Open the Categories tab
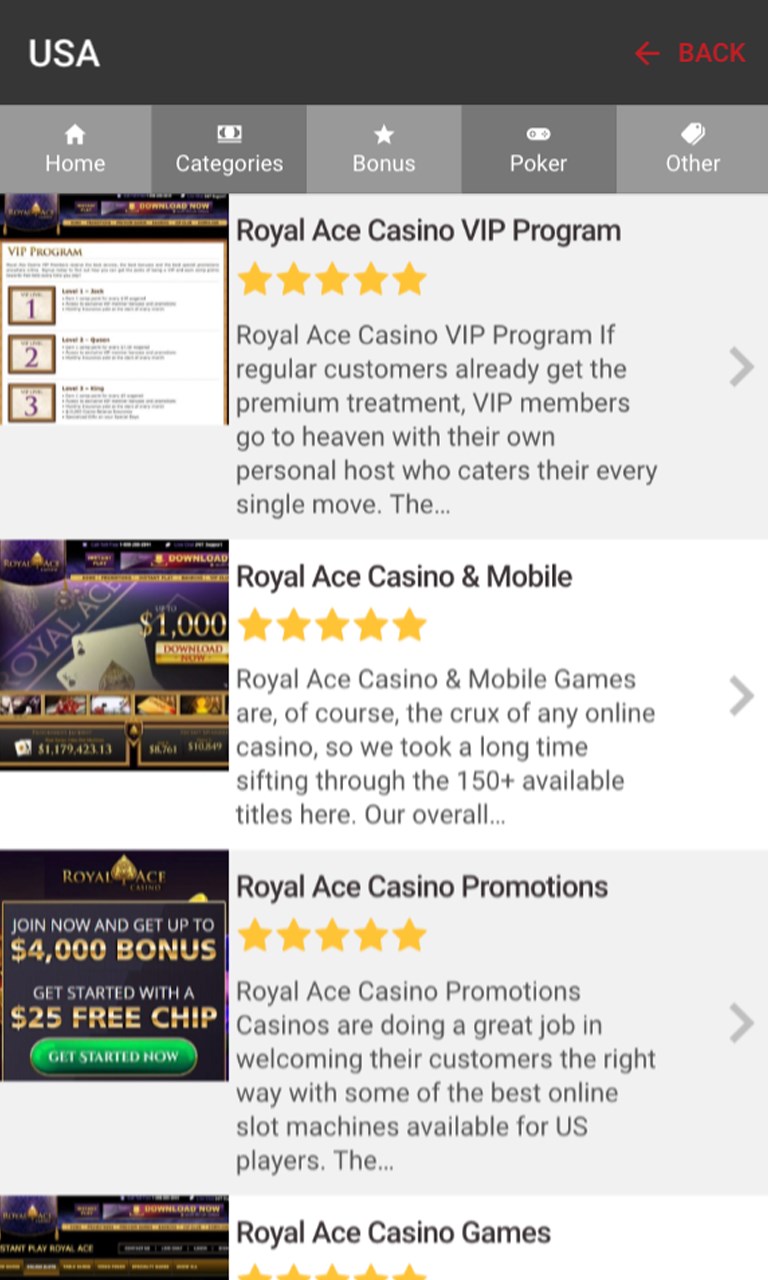 click(x=229, y=150)
